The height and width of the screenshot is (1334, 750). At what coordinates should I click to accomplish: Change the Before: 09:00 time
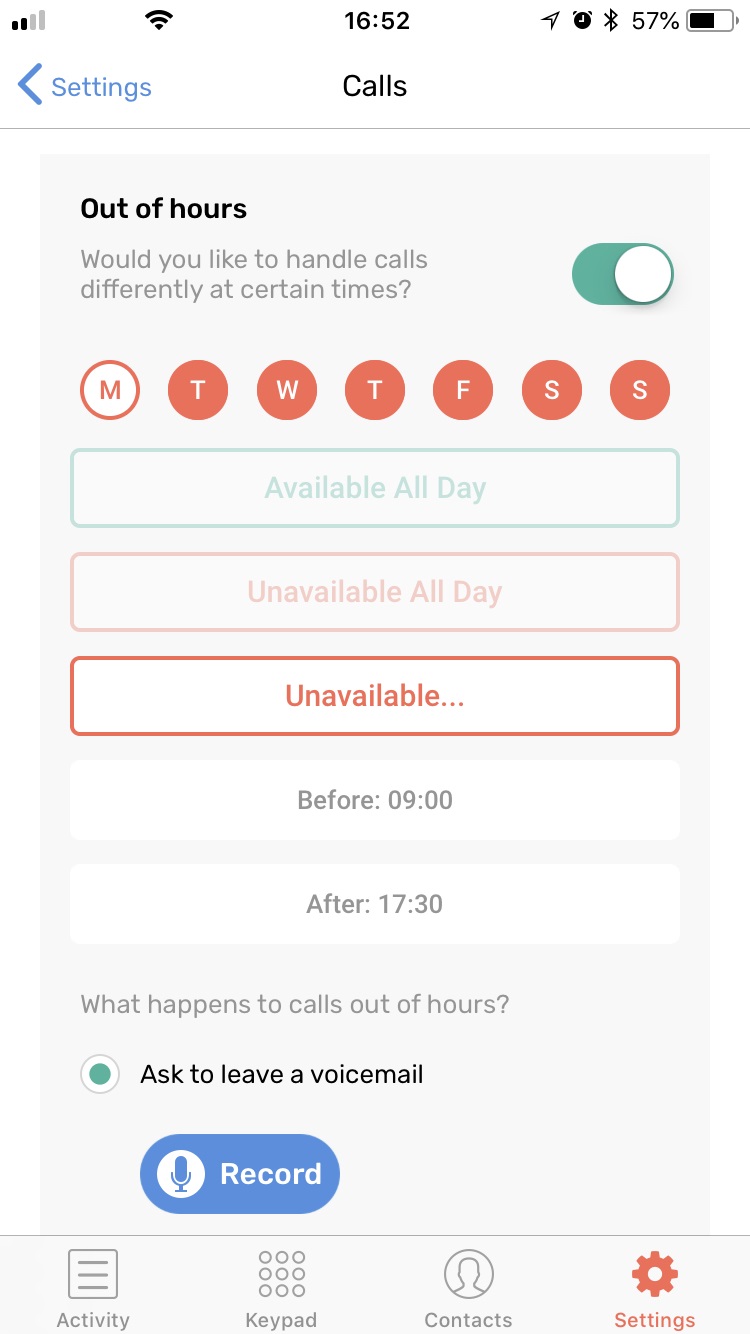pyautogui.click(x=375, y=800)
